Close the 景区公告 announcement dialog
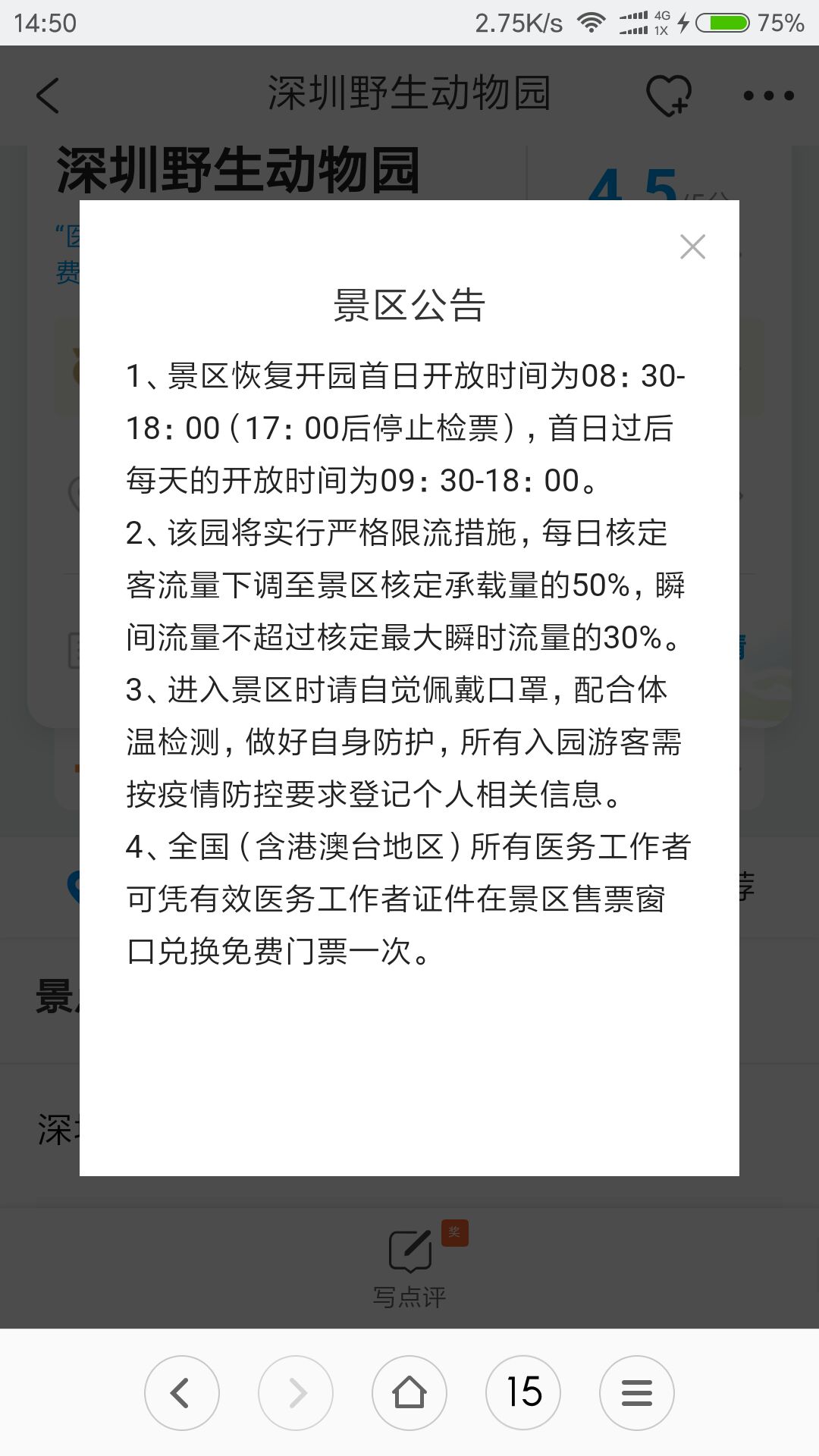This screenshot has width=819, height=1456. pos(692,246)
